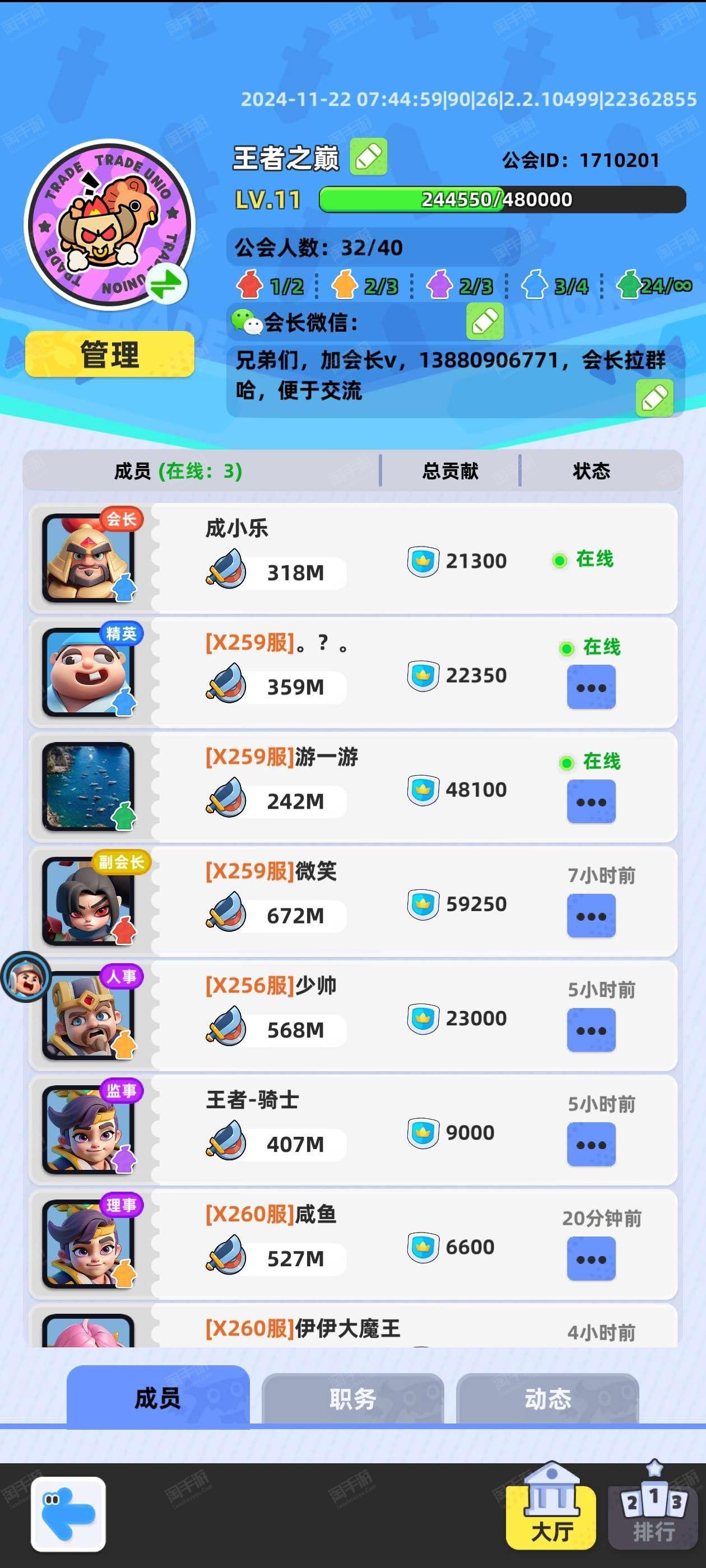Open options for [X259服]游一游
The image size is (706, 1568).
coord(591,802)
